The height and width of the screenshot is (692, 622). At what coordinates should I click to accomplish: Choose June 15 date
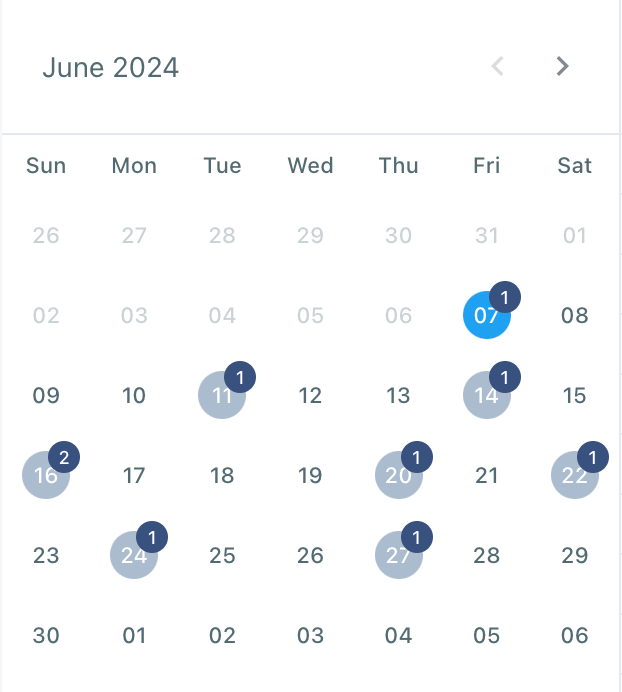tap(575, 395)
